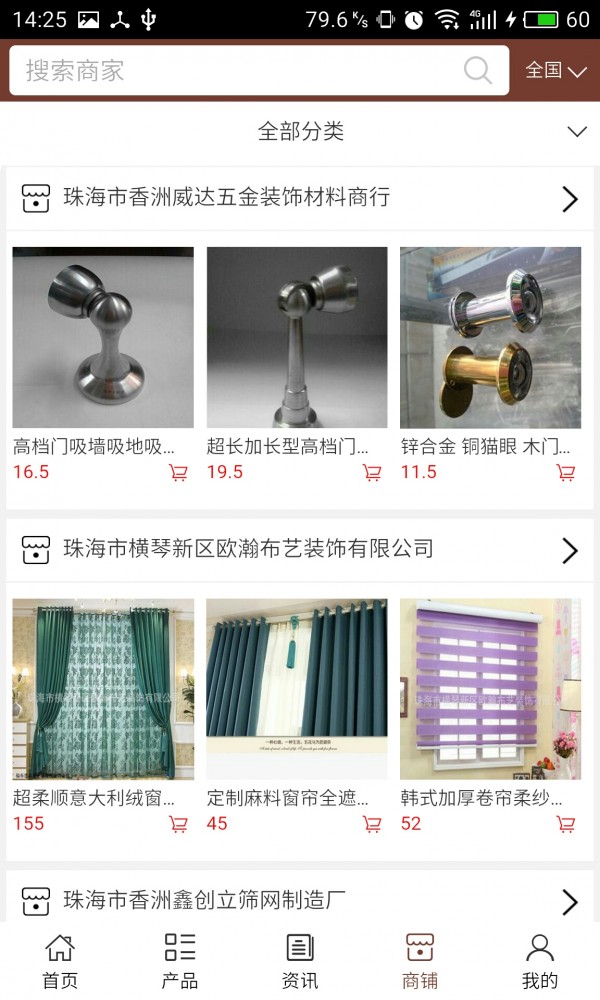Image resolution: width=600 pixels, height=1000 pixels.
Task: Select the 韩式加厚卷帘柔纱 blind product
Action: 490,689
